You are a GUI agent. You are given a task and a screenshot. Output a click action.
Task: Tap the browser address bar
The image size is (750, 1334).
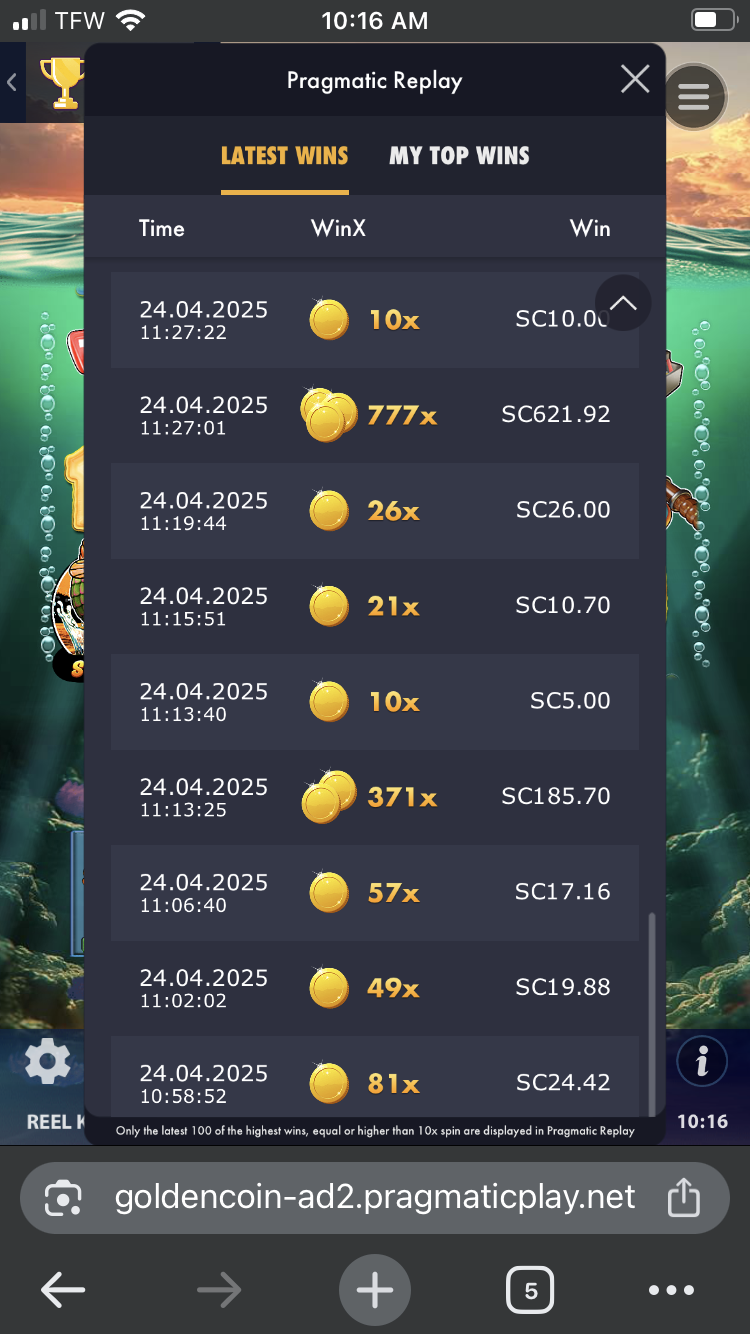pyautogui.click(x=375, y=1197)
